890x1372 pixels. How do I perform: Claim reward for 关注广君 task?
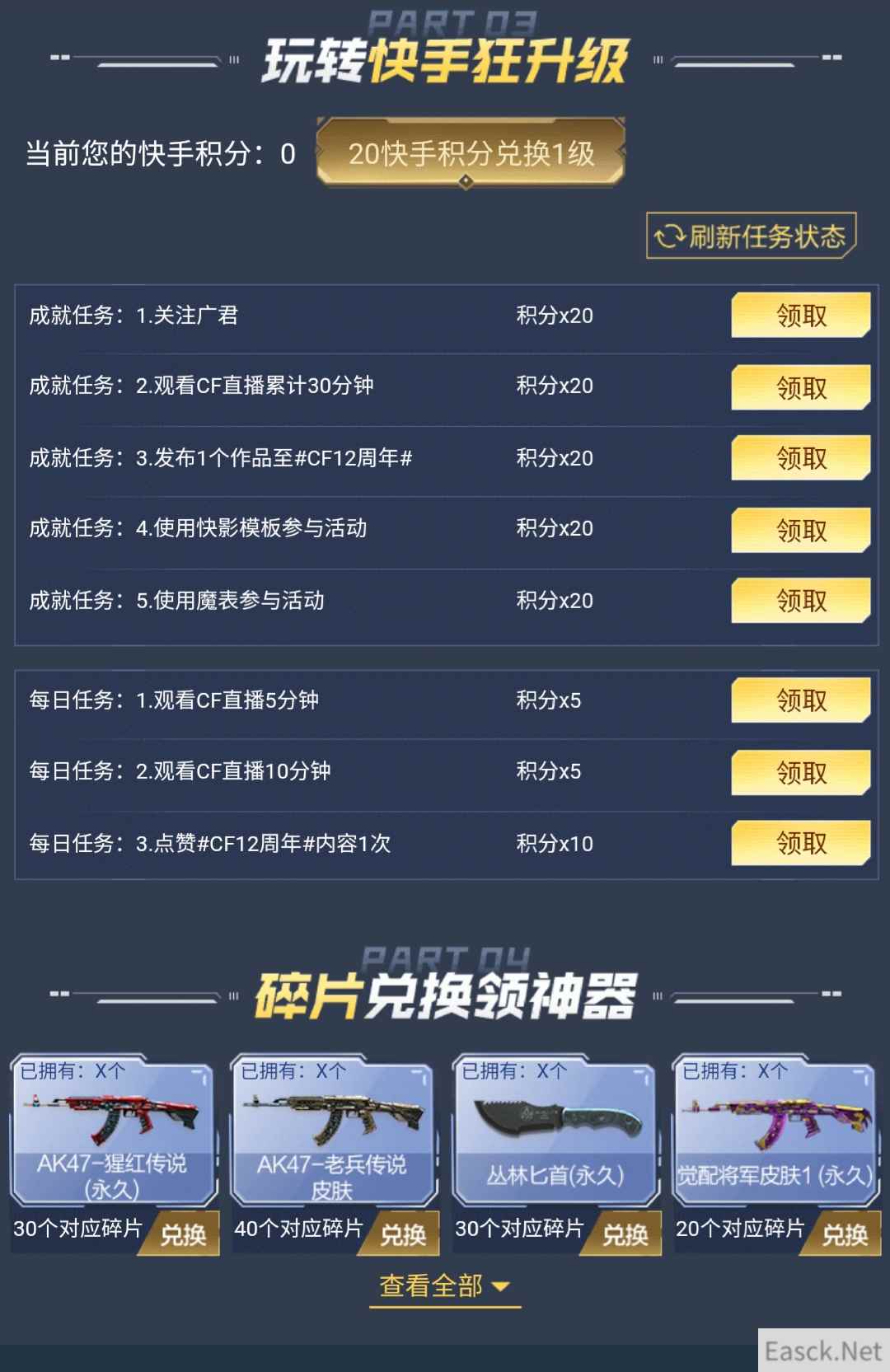click(800, 316)
